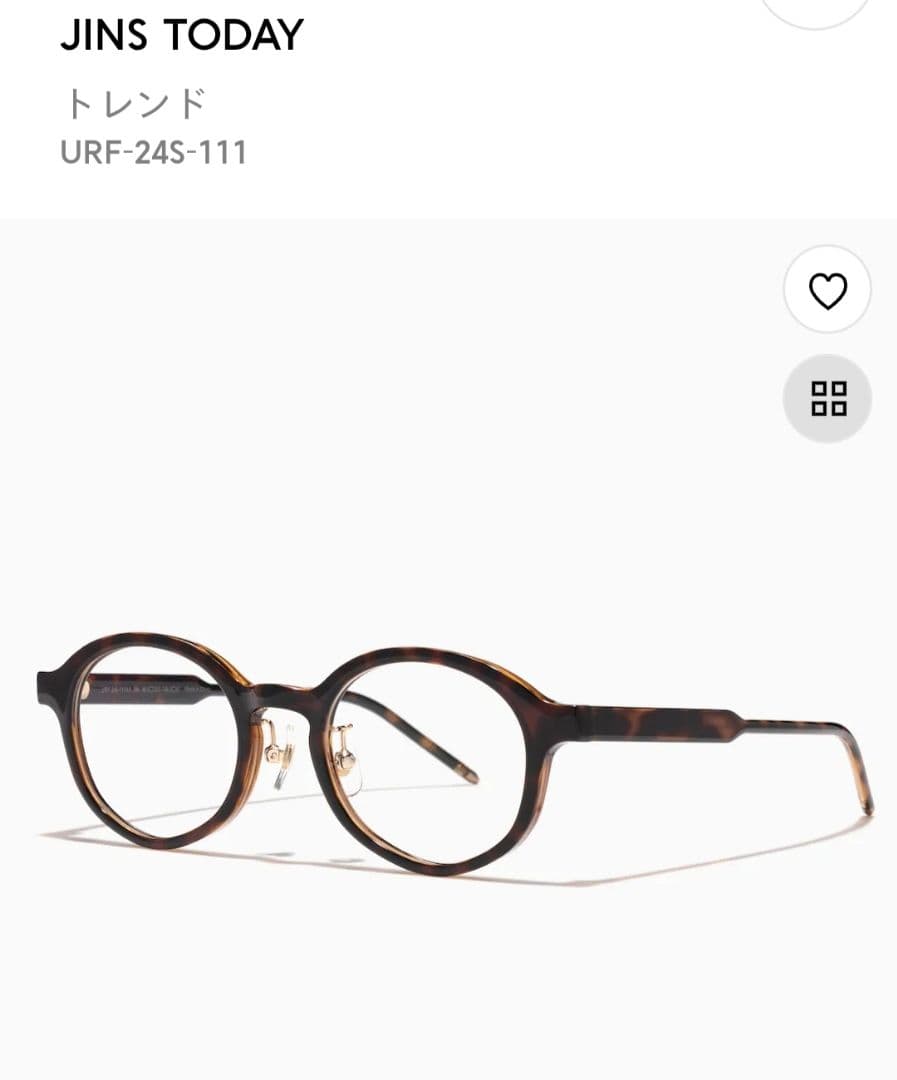897x1080 pixels.
Task: Add these glasses to favorites with heart
Action: (x=827, y=290)
